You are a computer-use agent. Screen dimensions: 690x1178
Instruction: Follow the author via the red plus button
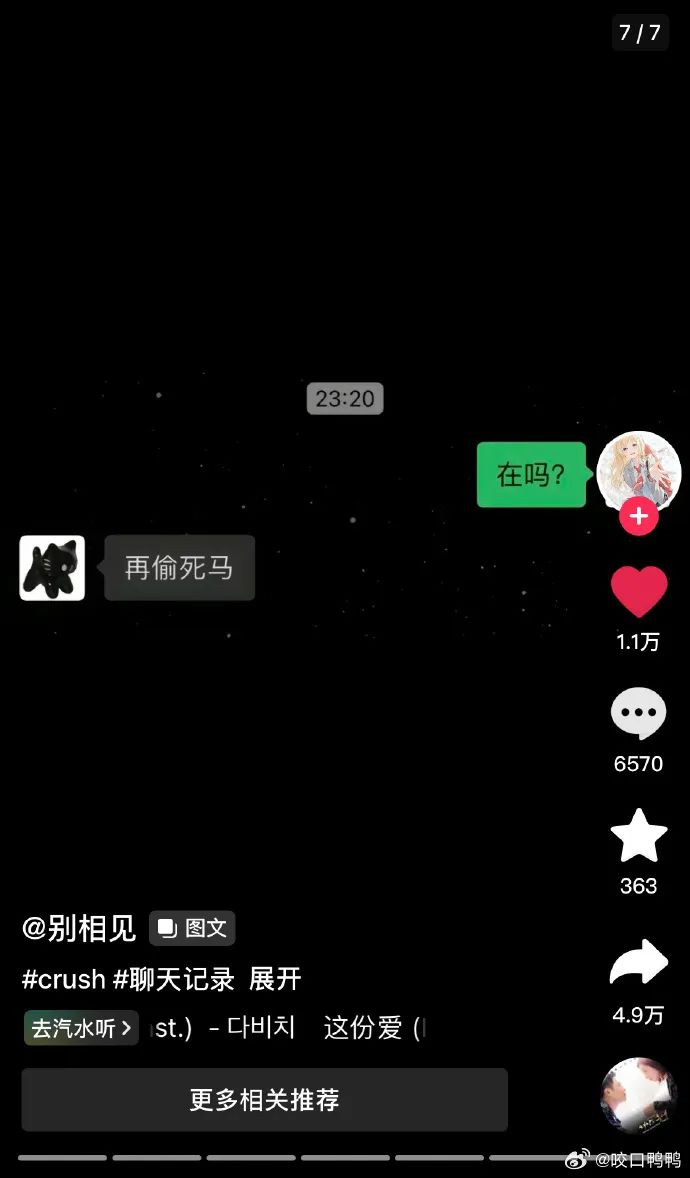[638, 517]
